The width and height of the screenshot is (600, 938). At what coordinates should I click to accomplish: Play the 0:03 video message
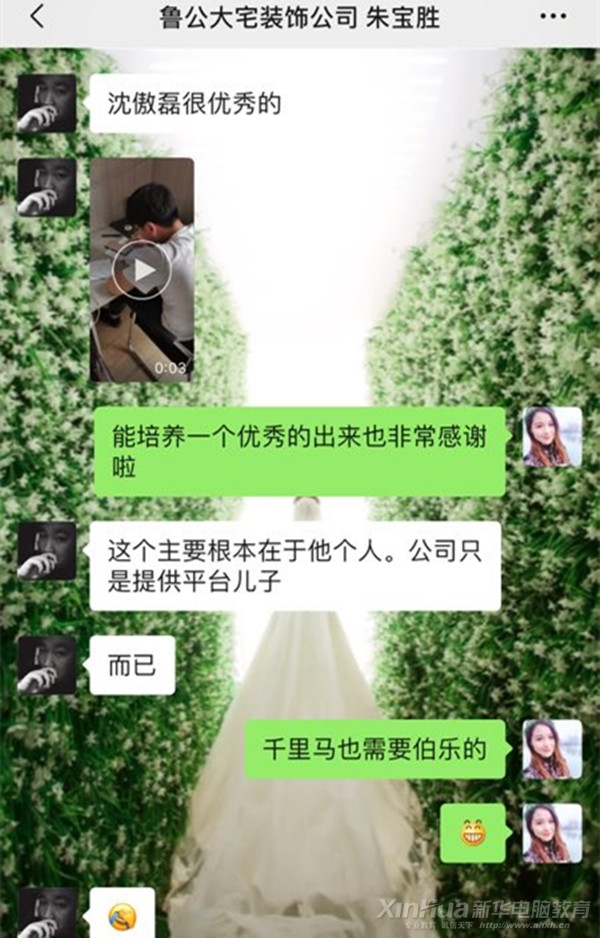pos(142,270)
